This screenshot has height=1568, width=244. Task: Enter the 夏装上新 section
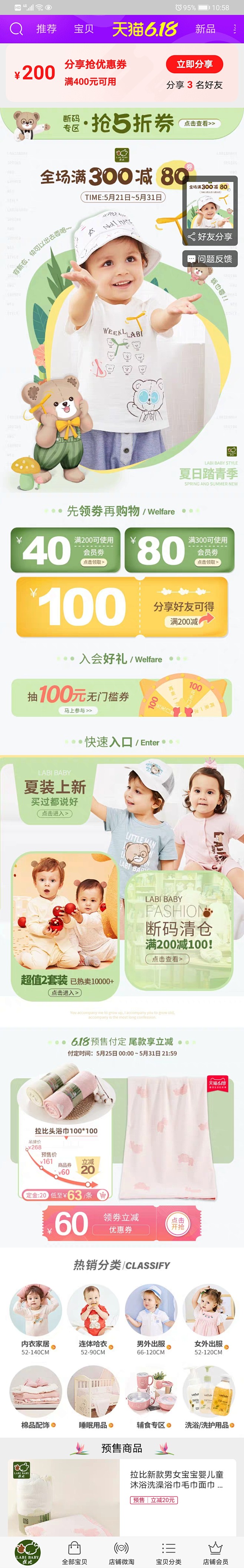(x=55, y=813)
